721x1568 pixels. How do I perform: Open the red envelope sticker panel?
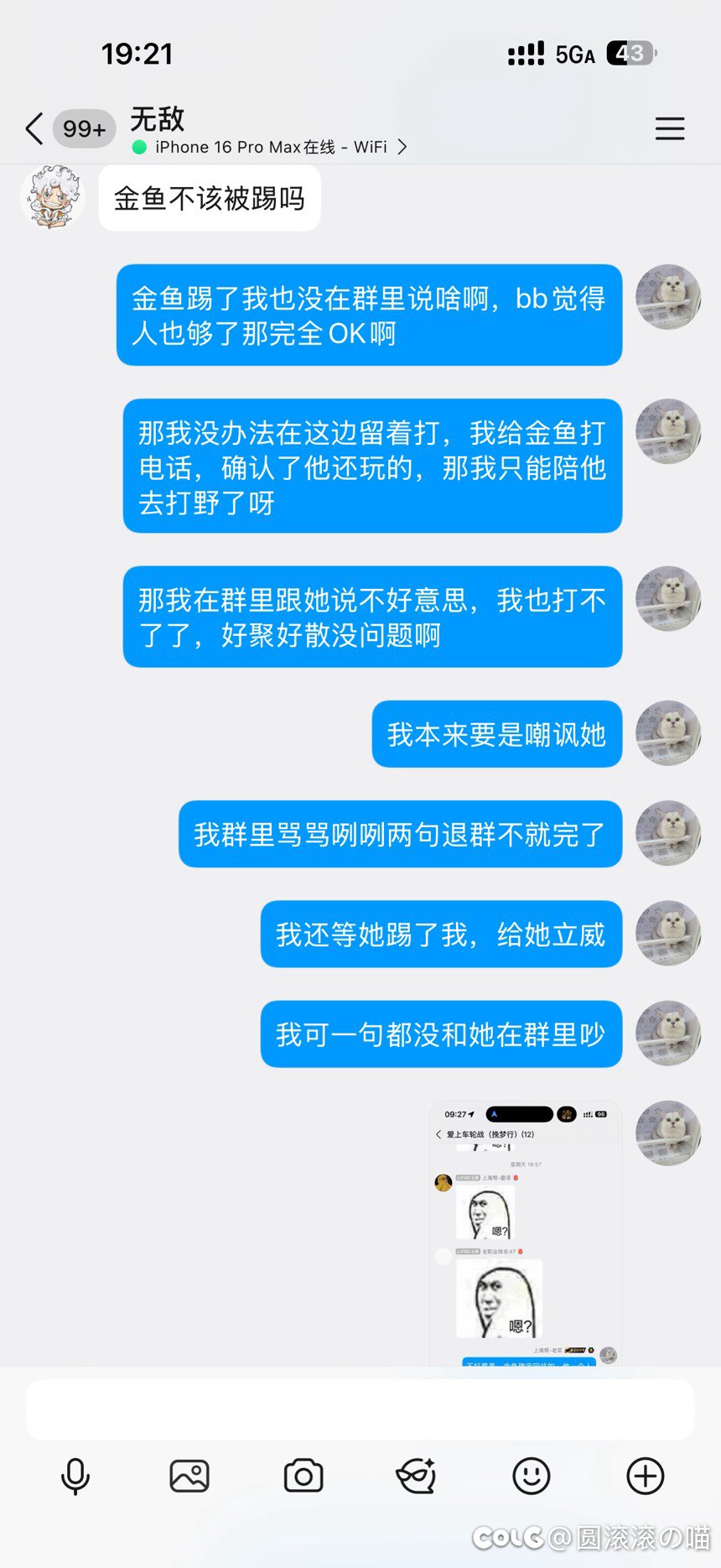417,1476
